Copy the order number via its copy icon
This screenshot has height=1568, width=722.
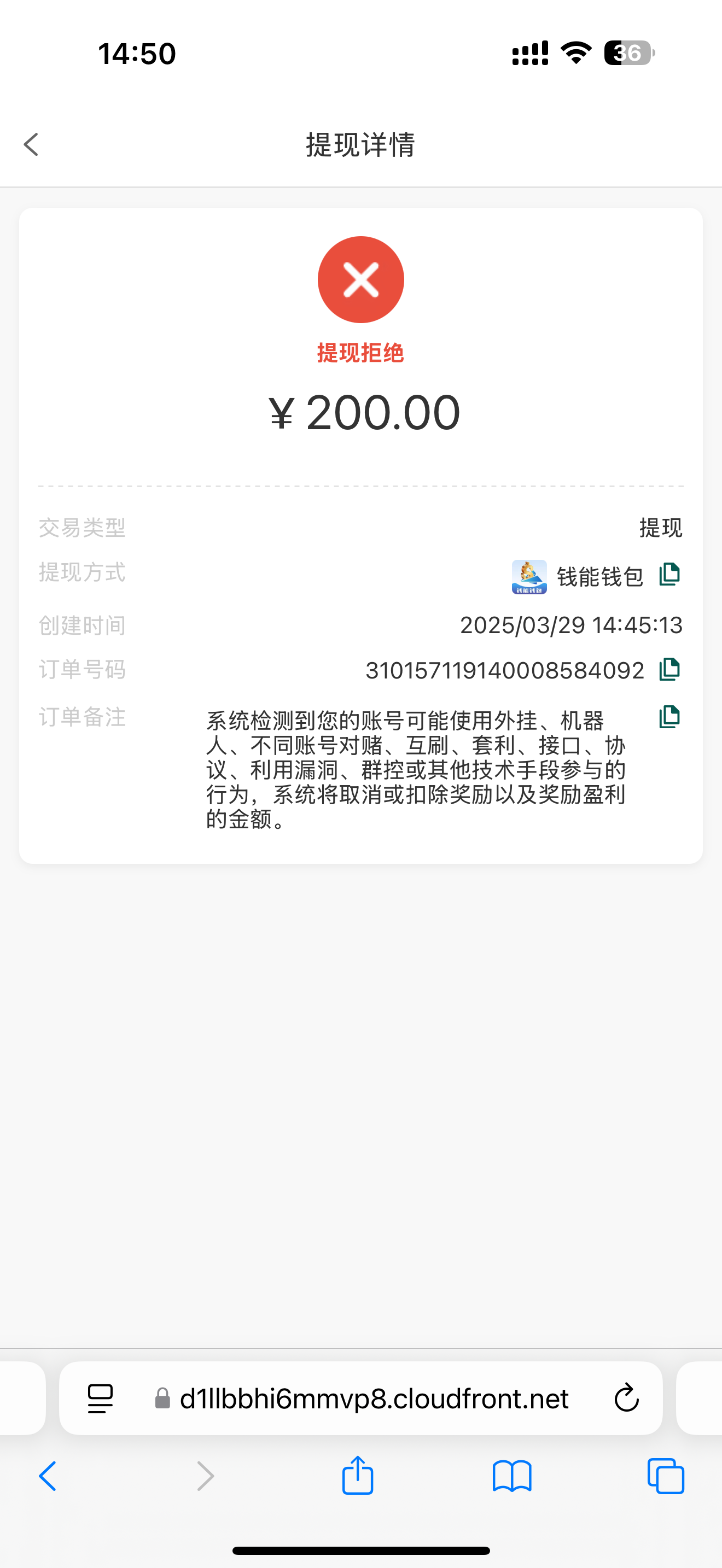668,669
